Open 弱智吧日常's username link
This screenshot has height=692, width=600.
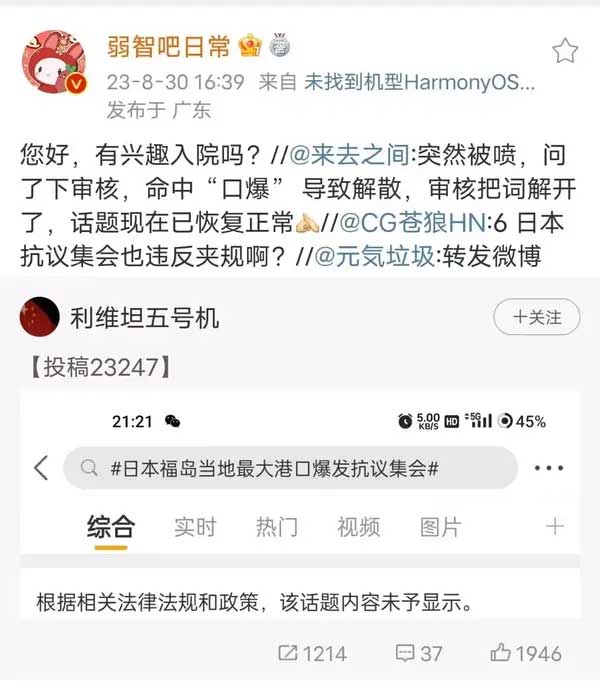(168, 46)
